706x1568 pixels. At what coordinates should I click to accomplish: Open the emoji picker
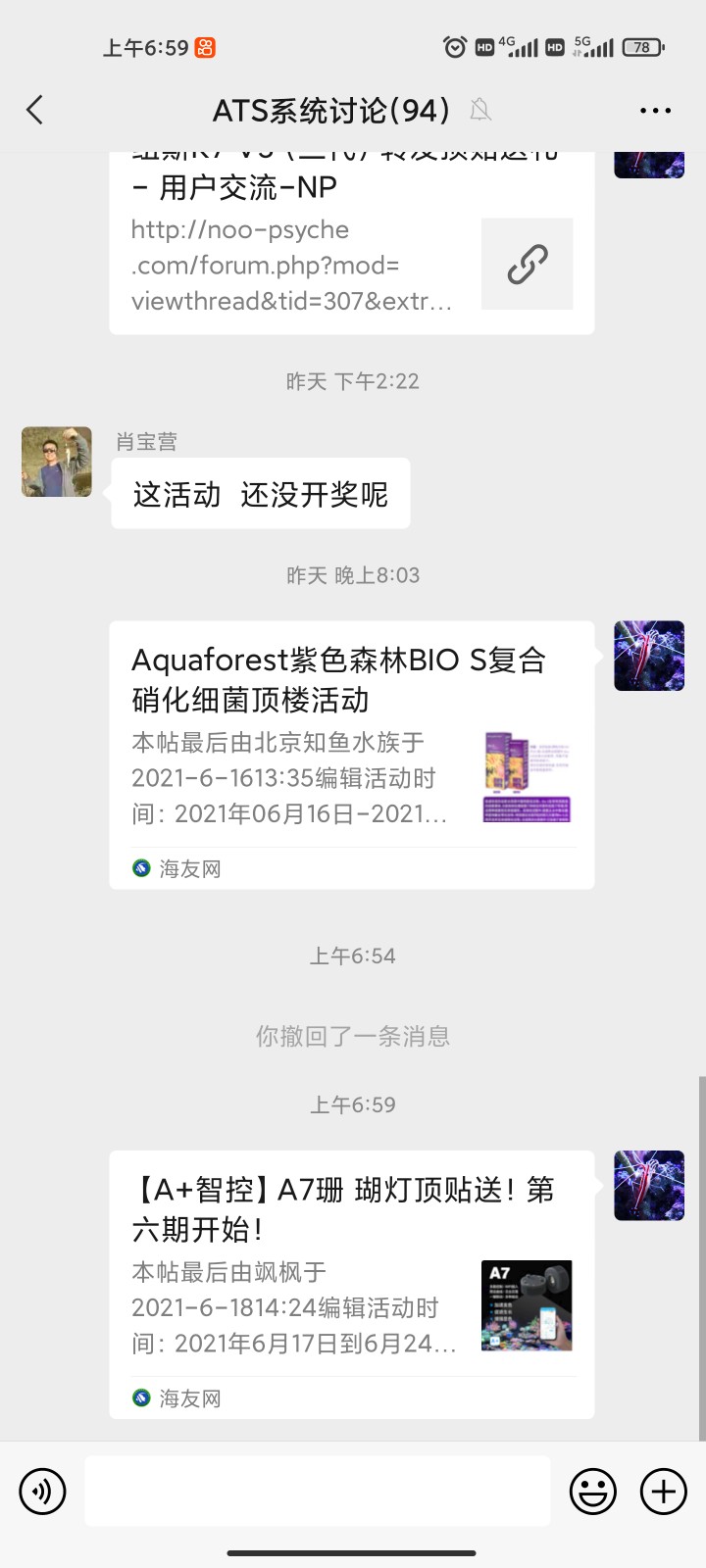593,1492
